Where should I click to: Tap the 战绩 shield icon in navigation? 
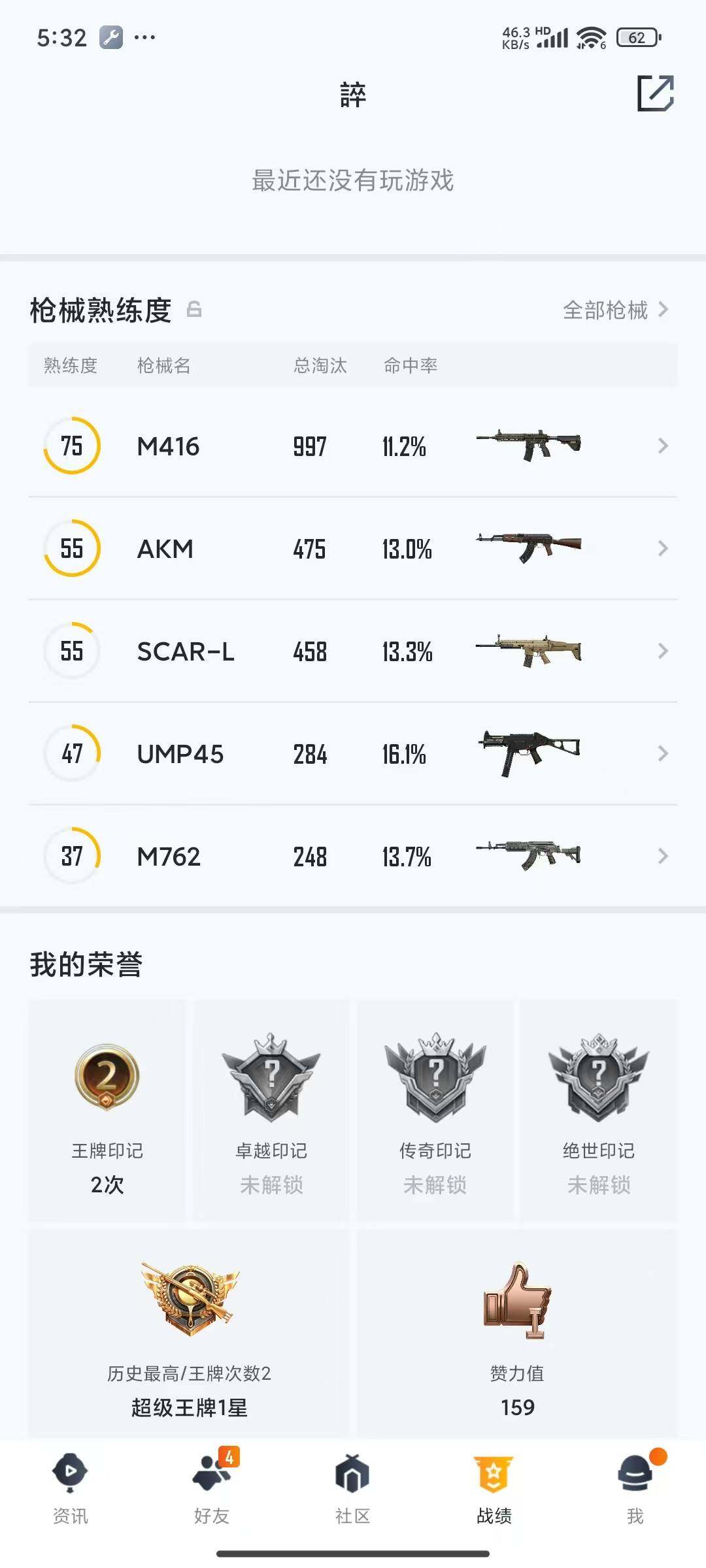[494, 1486]
